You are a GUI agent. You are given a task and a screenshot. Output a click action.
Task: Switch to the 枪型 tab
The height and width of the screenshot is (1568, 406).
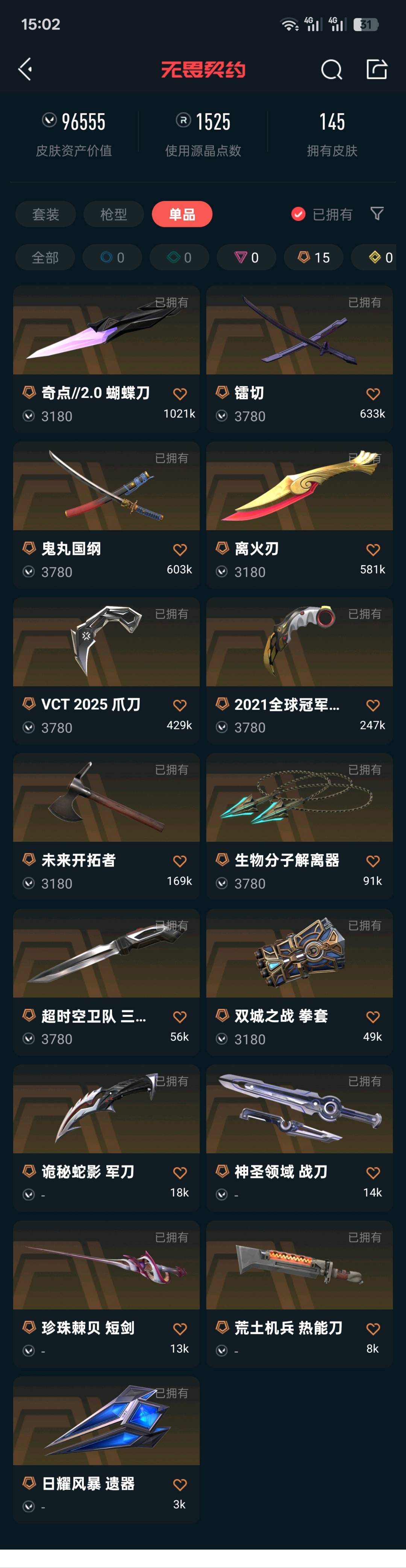pos(114,214)
